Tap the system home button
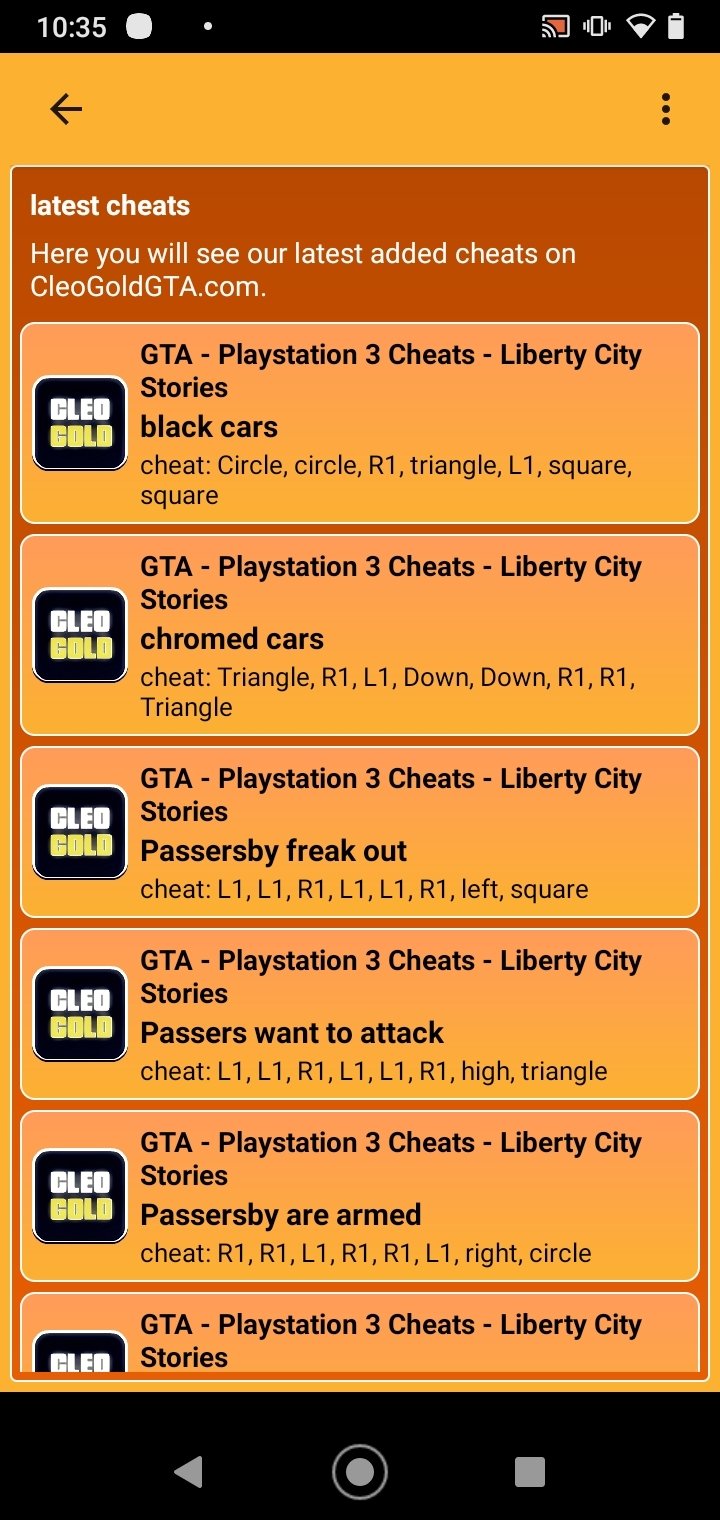This screenshot has width=720, height=1520. (360, 1471)
